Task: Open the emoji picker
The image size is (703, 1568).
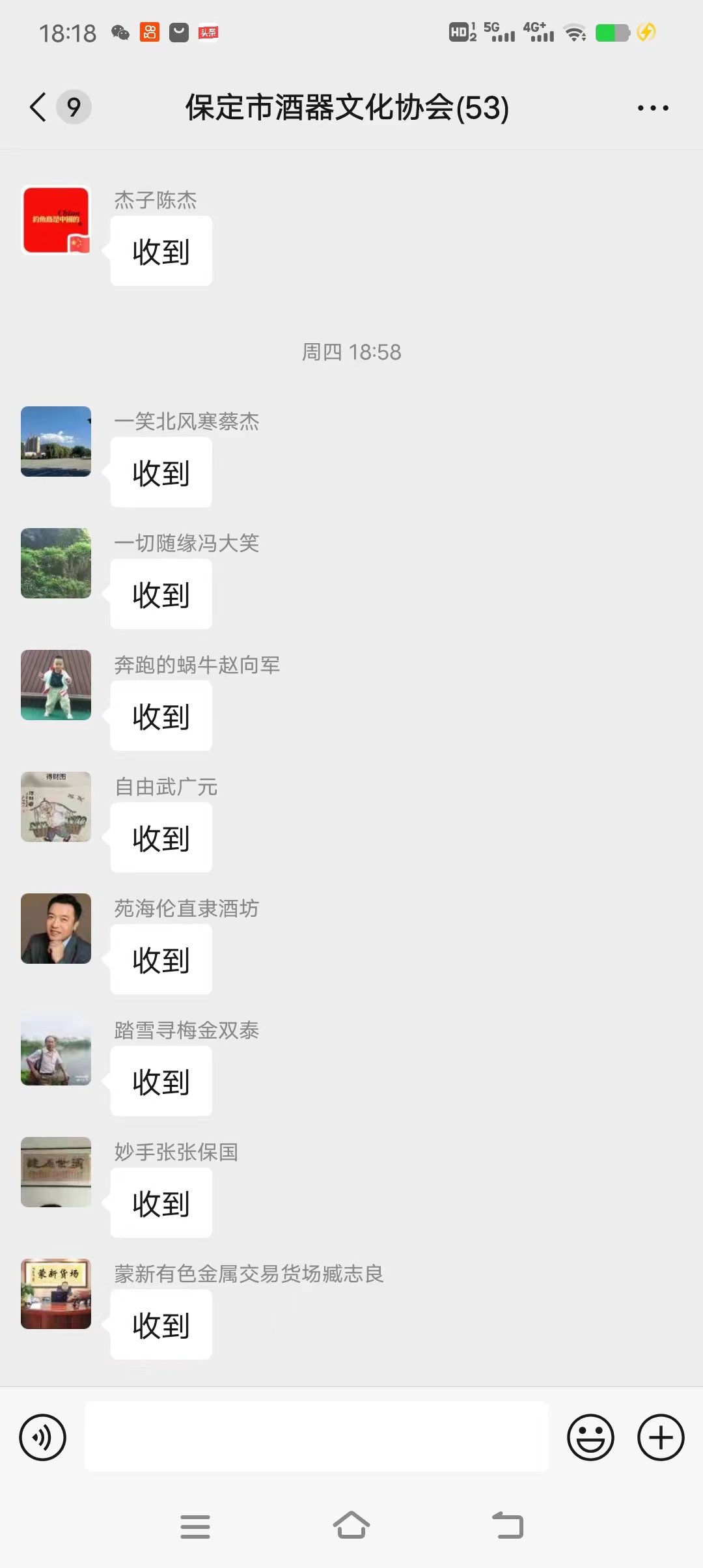Action: (590, 1437)
